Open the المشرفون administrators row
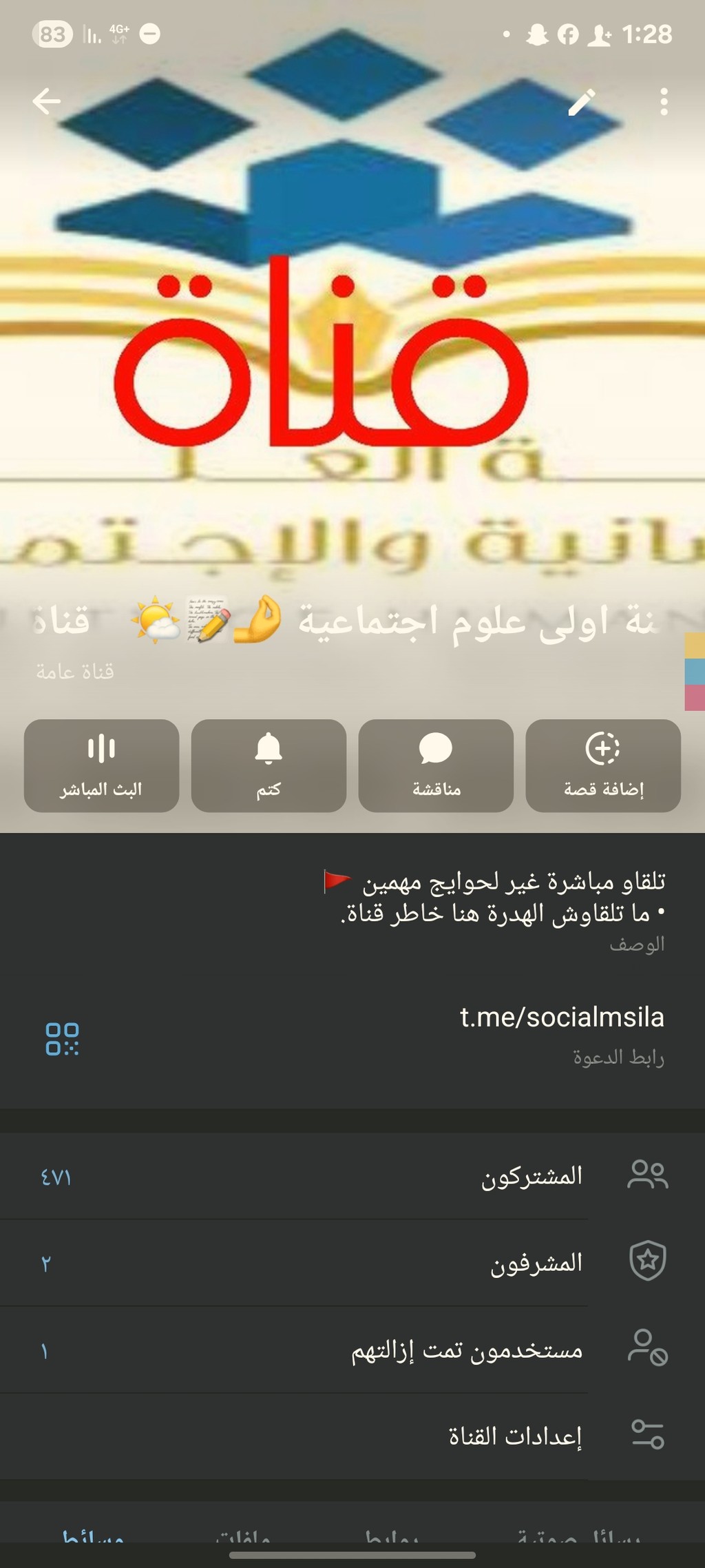Image resolution: width=705 pixels, height=1568 pixels. [352, 1263]
